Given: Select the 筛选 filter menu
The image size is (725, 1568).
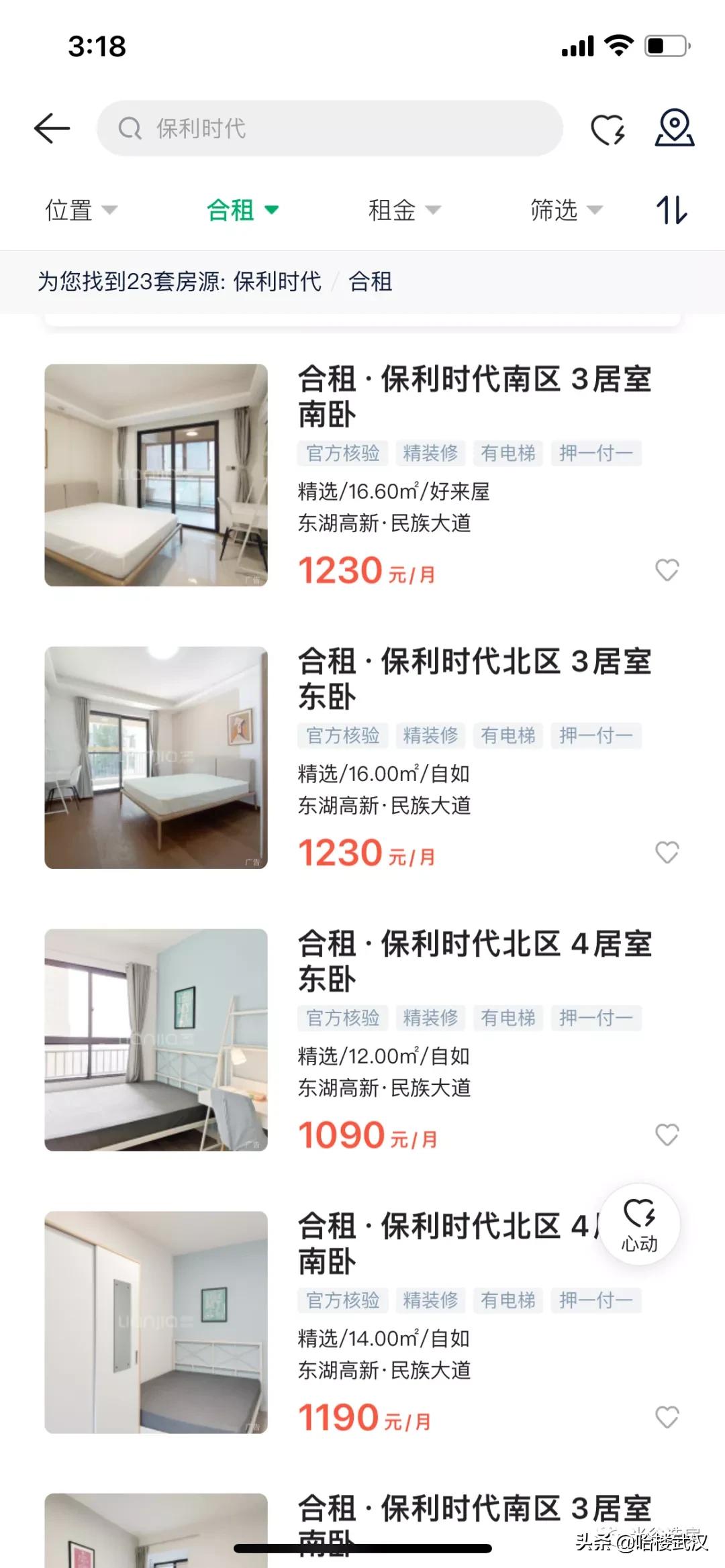Looking at the screenshot, I should point(554,210).
